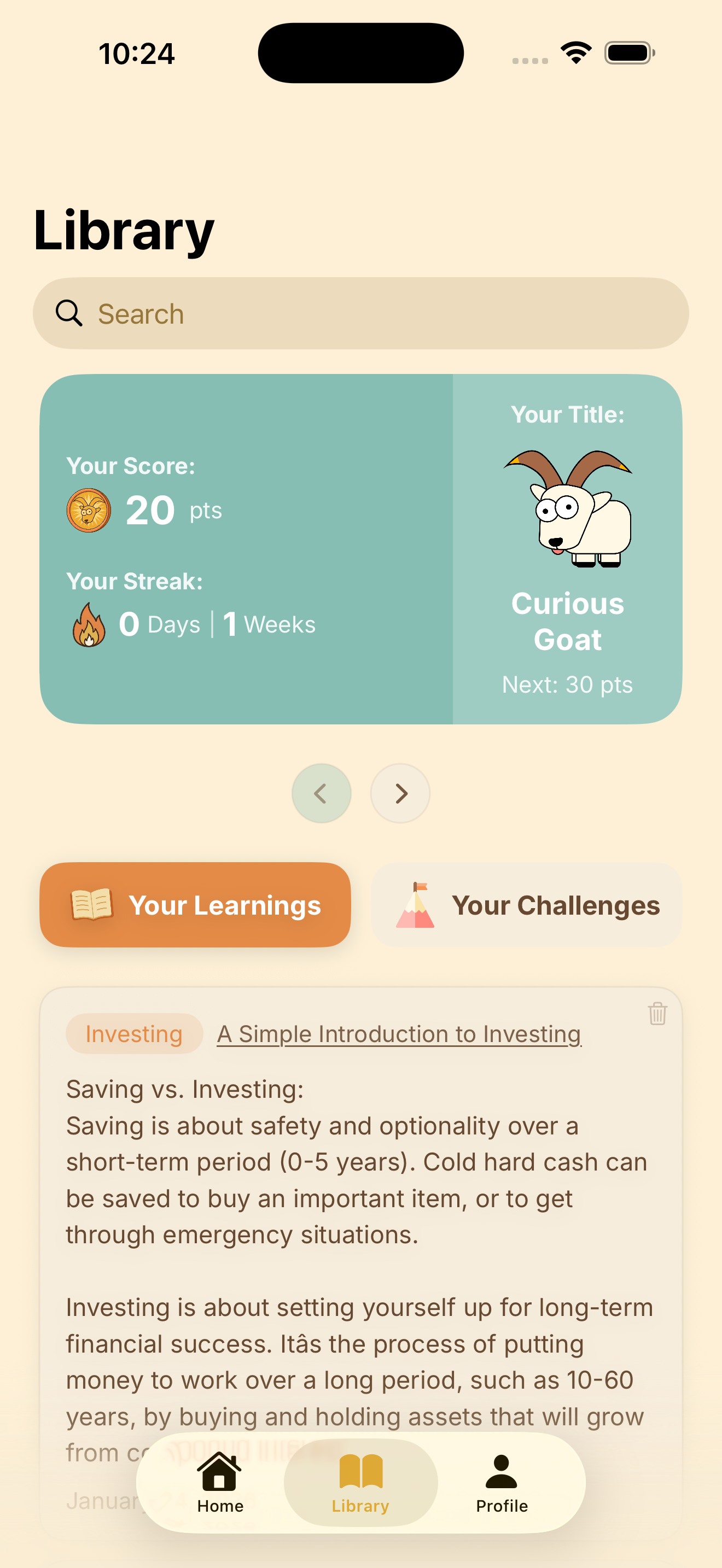The image size is (722, 1568).
Task: Go to the Home tab
Action: click(220, 1483)
